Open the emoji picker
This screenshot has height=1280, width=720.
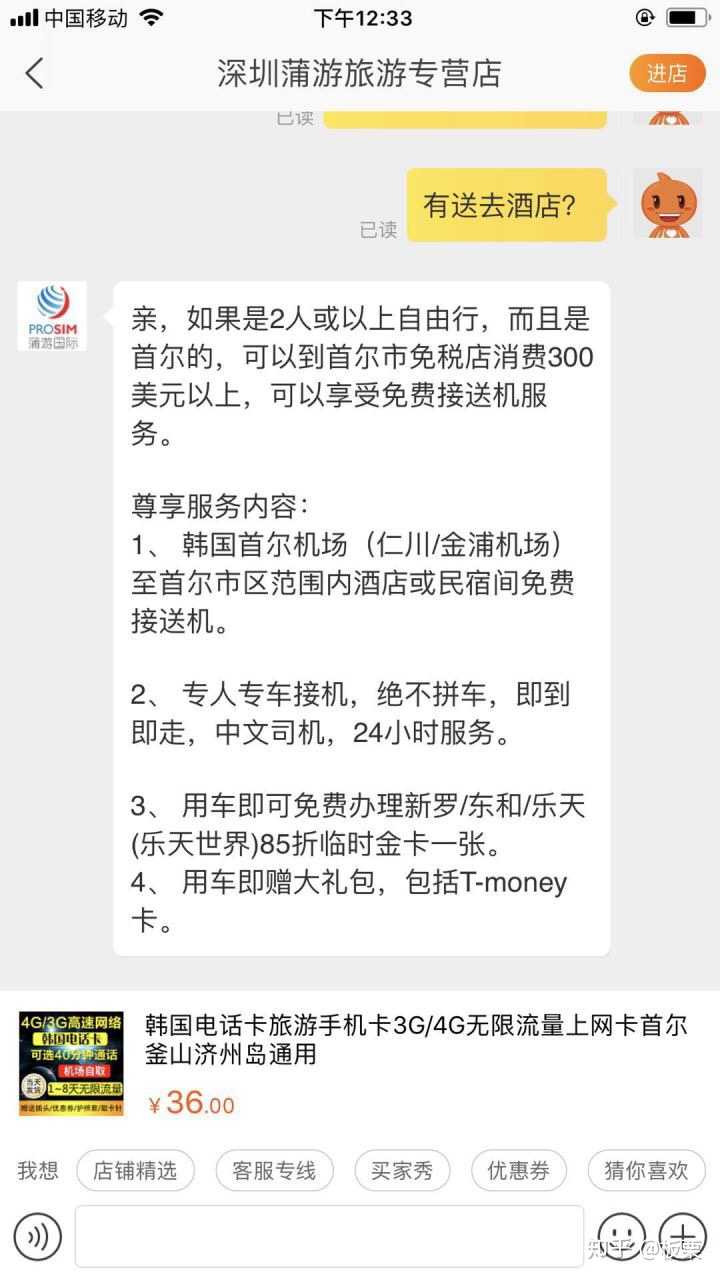tap(621, 1238)
